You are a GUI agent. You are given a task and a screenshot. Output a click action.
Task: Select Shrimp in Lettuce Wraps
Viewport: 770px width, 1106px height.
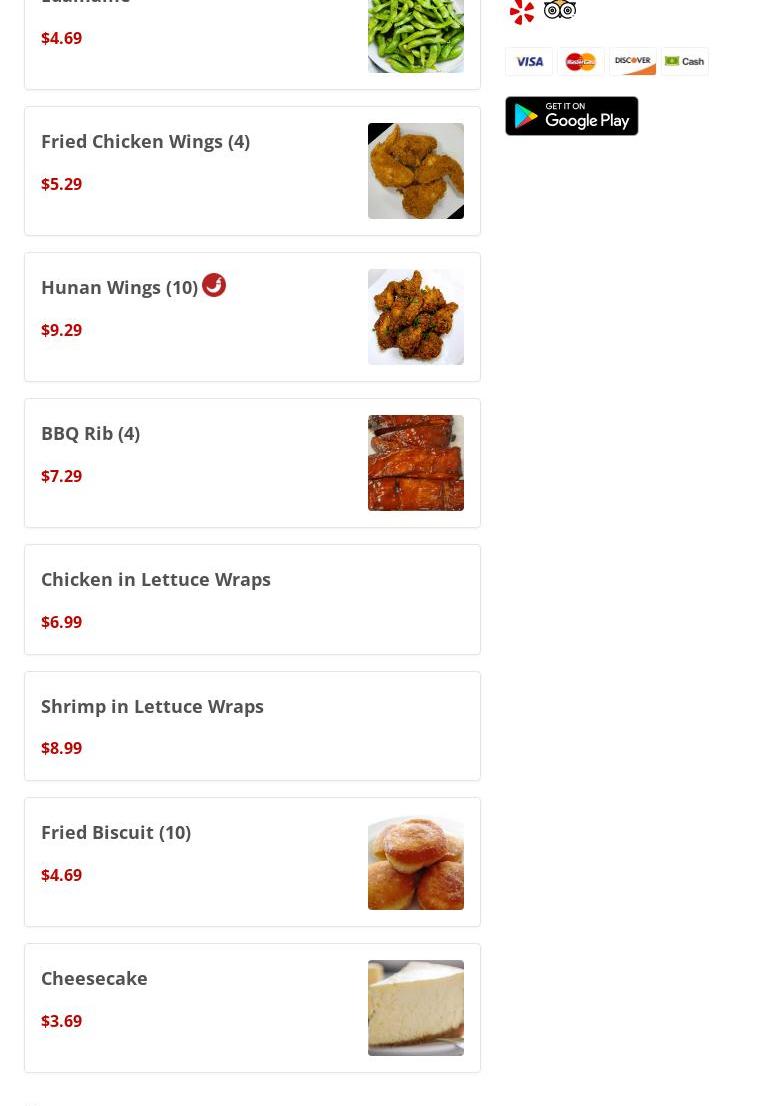tap(153, 707)
